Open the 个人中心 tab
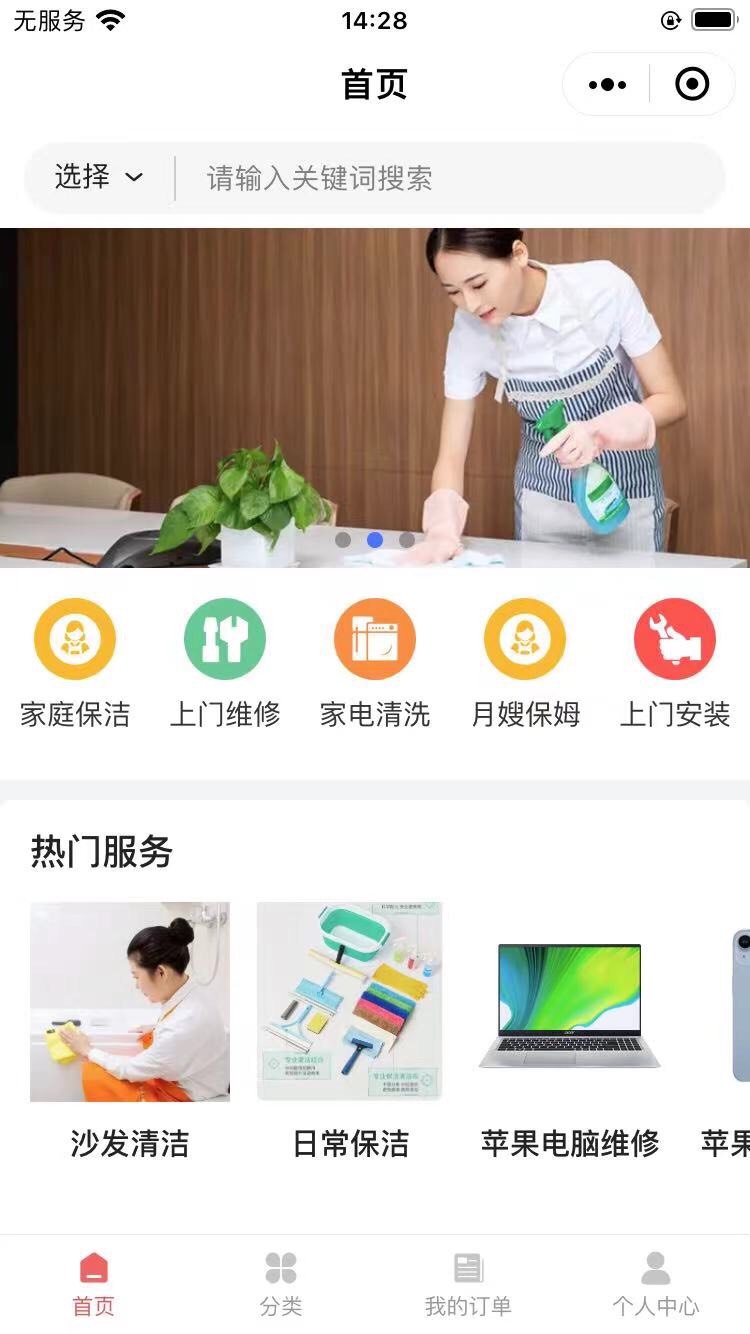The image size is (750, 1334). (x=656, y=1284)
